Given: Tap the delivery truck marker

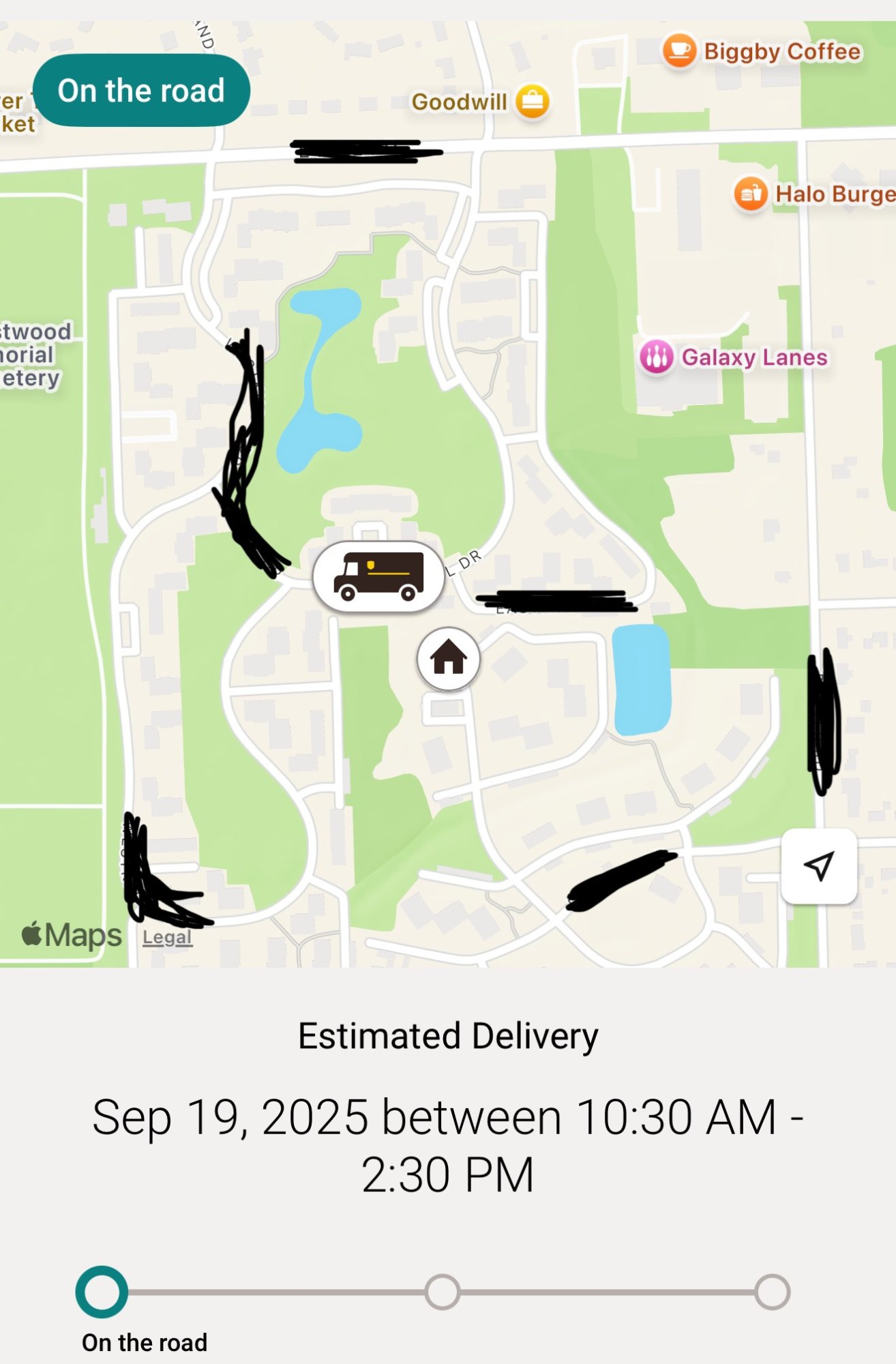Looking at the screenshot, I should point(378,576).
